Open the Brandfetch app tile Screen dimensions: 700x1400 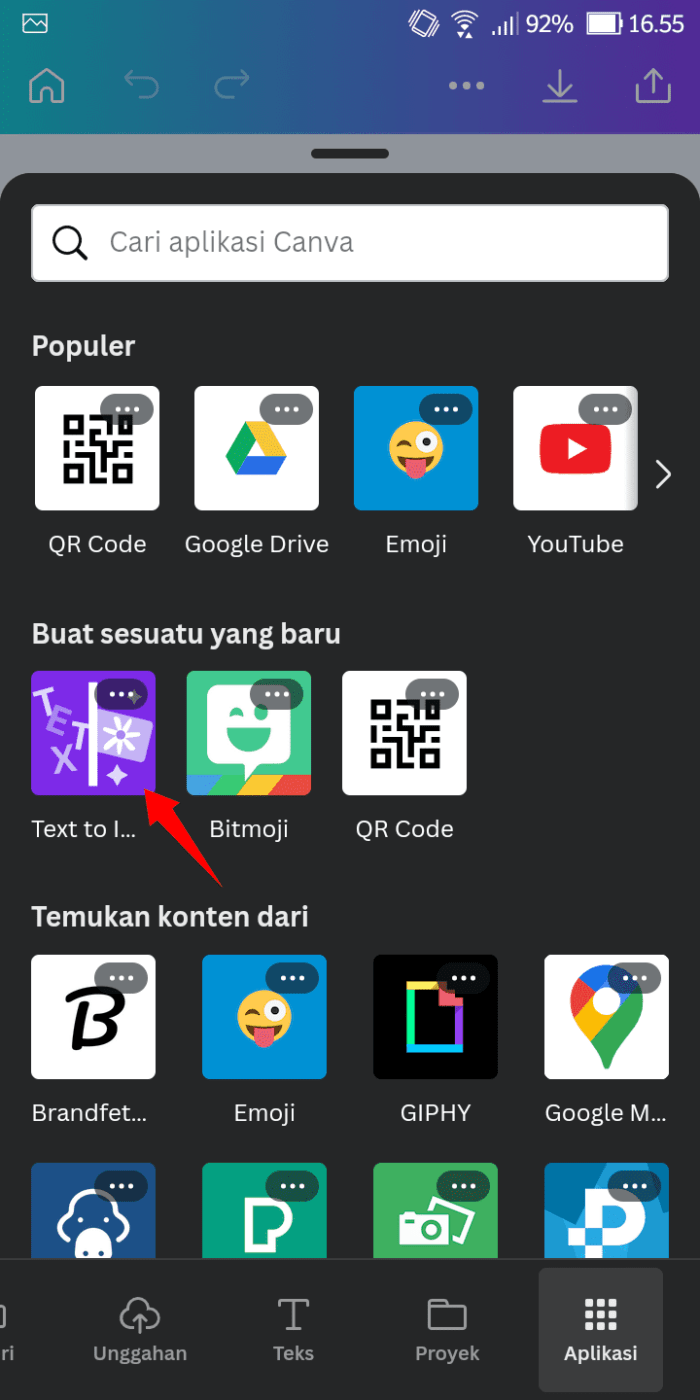(93, 1017)
